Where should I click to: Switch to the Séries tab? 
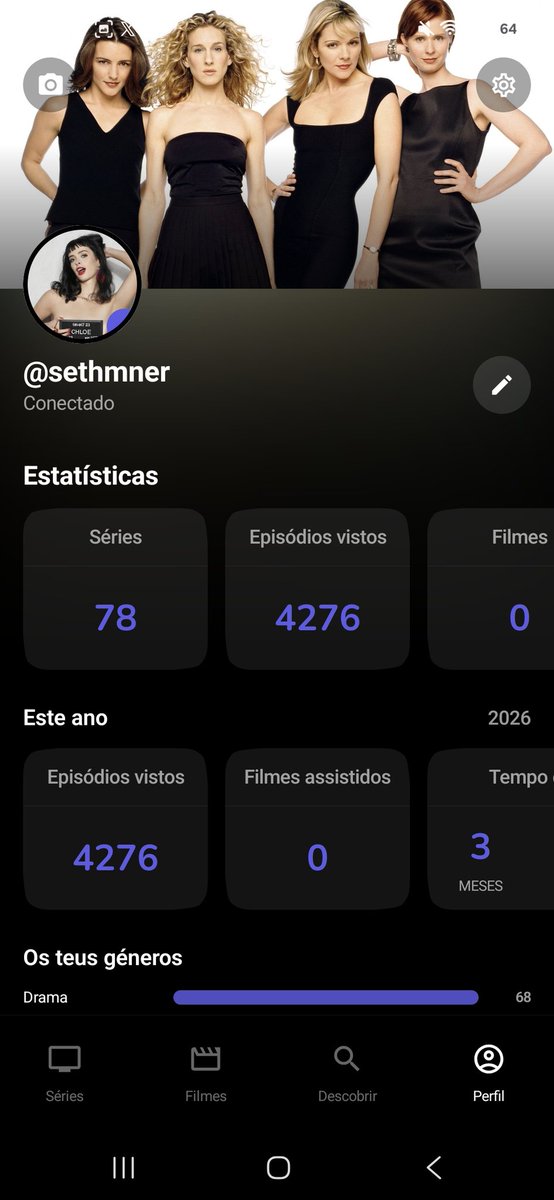65,1073
